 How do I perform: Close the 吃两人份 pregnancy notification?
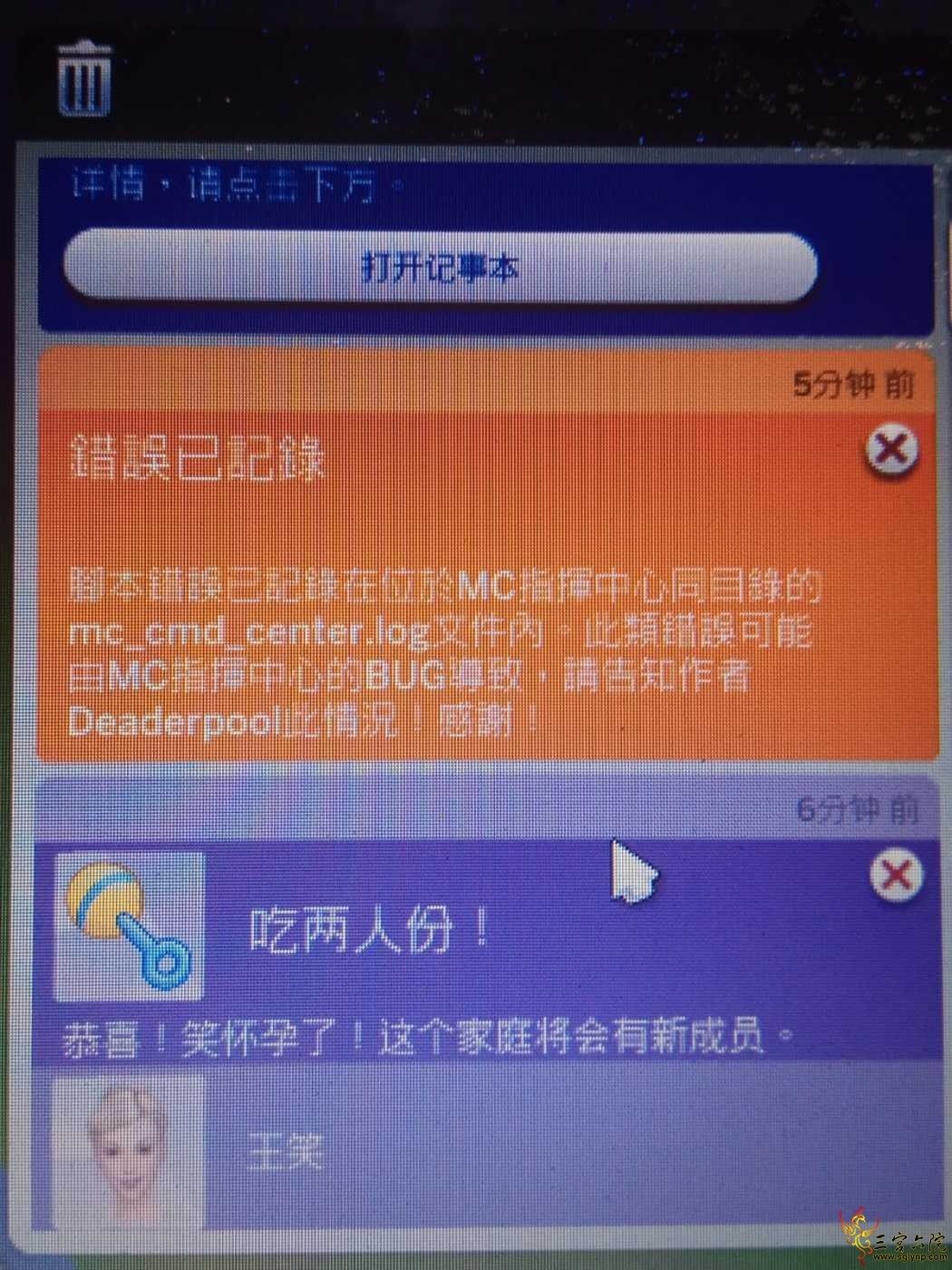896,874
